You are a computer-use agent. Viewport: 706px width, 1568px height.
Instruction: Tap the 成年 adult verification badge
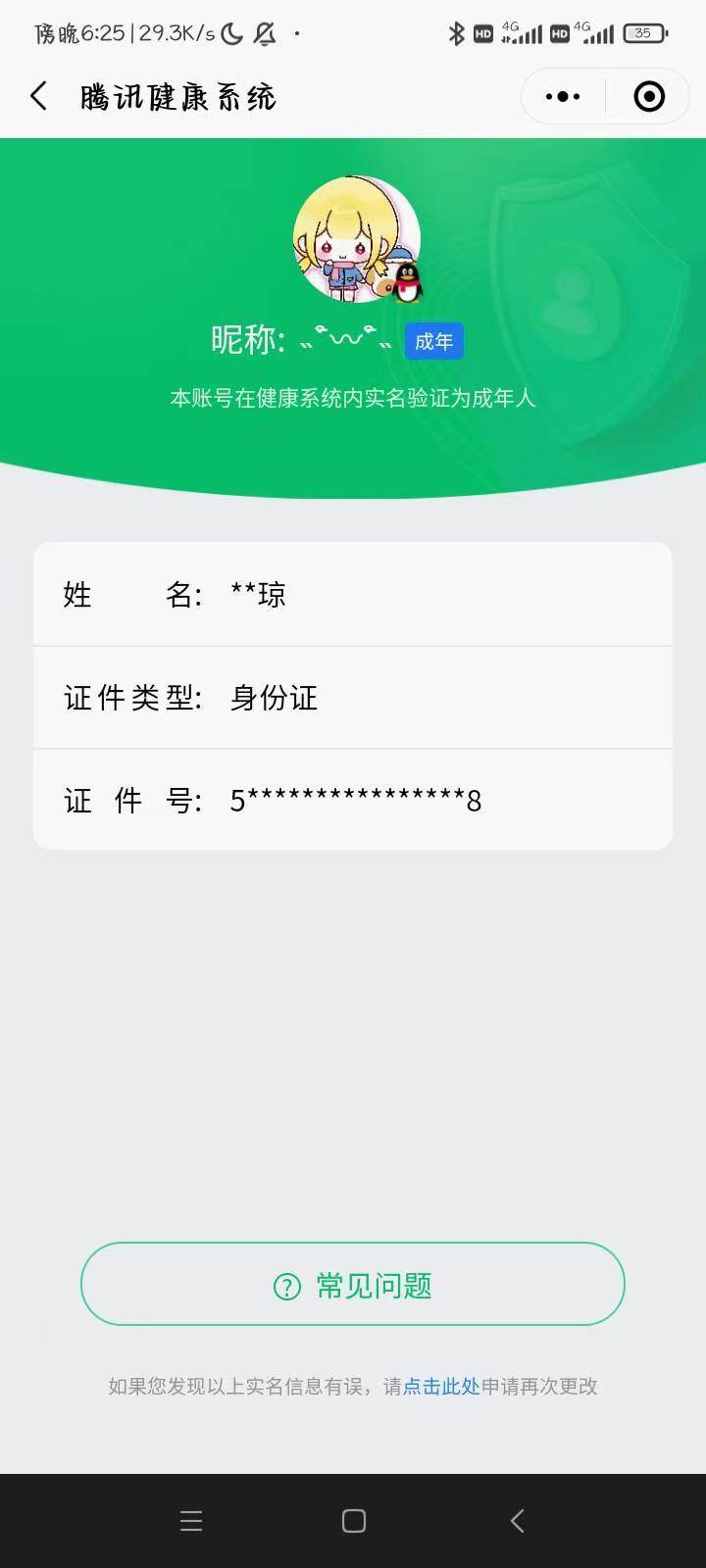[433, 340]
